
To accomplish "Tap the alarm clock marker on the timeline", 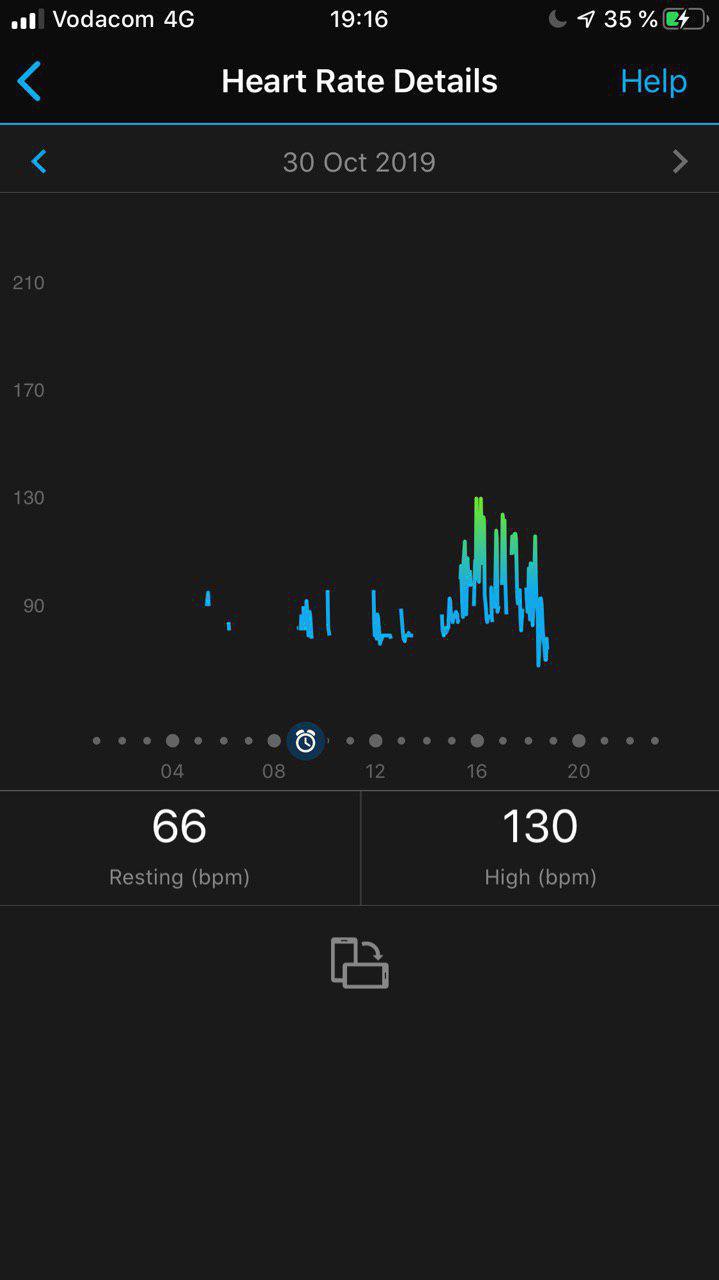I will 306,741.
